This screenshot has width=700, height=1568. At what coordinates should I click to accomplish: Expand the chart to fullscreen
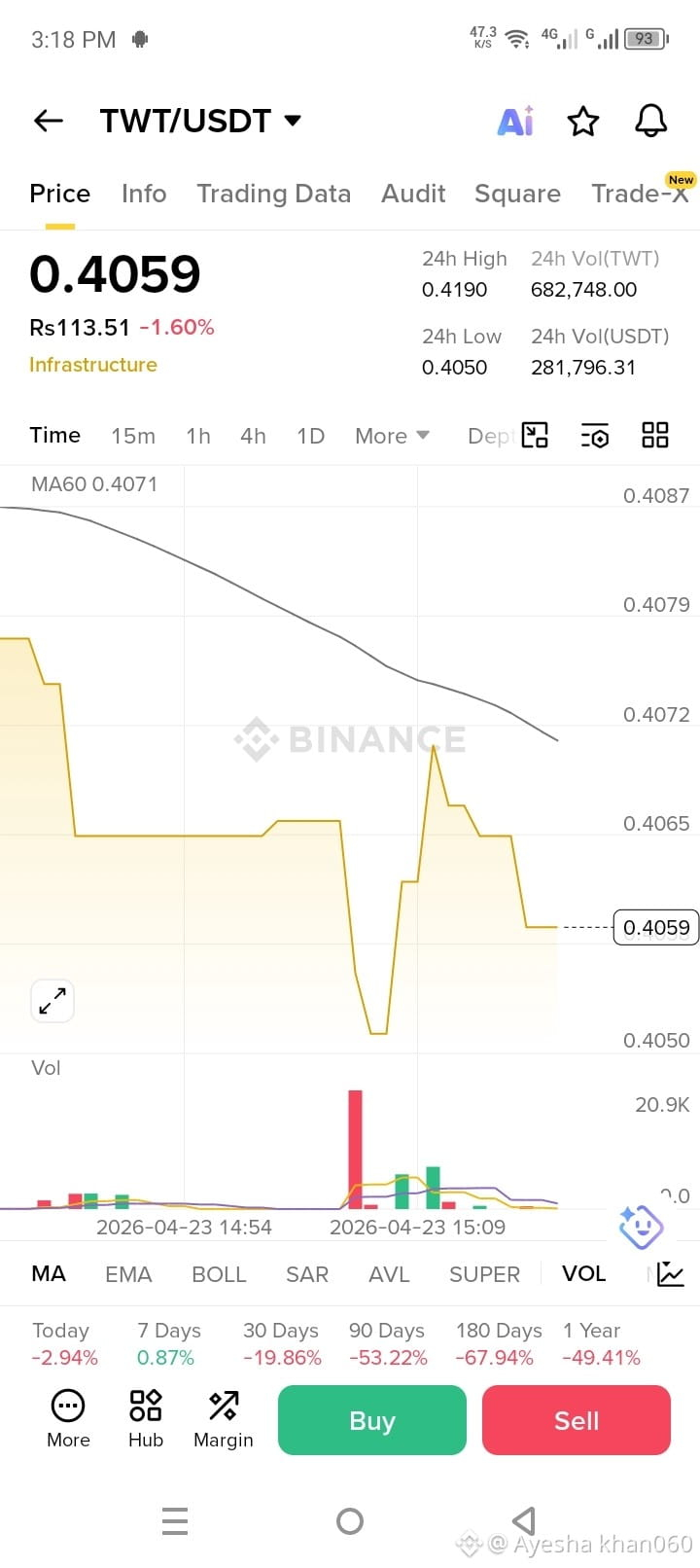(52, 1001)
